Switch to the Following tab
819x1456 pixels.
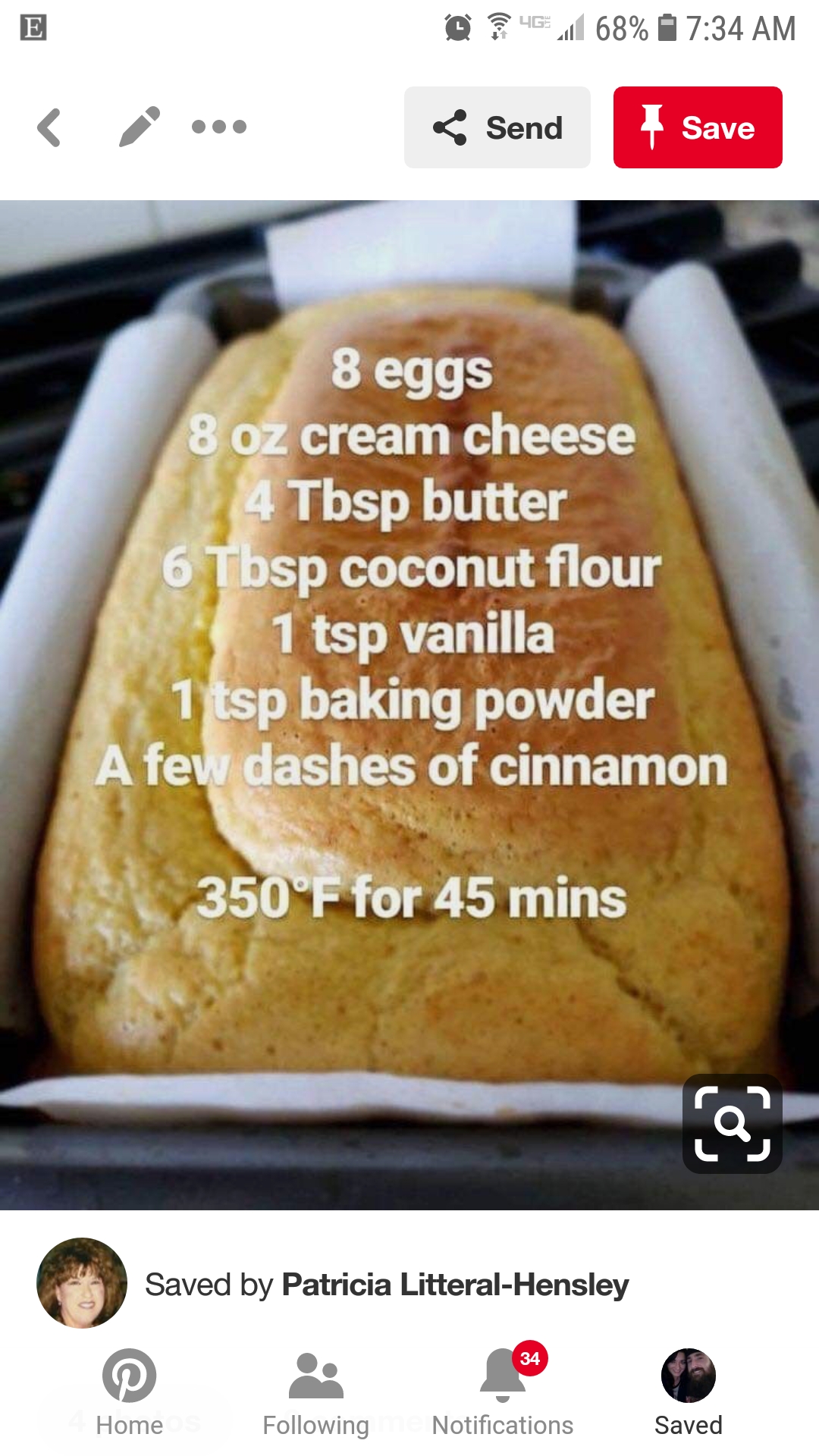(x=316, y=1393)
